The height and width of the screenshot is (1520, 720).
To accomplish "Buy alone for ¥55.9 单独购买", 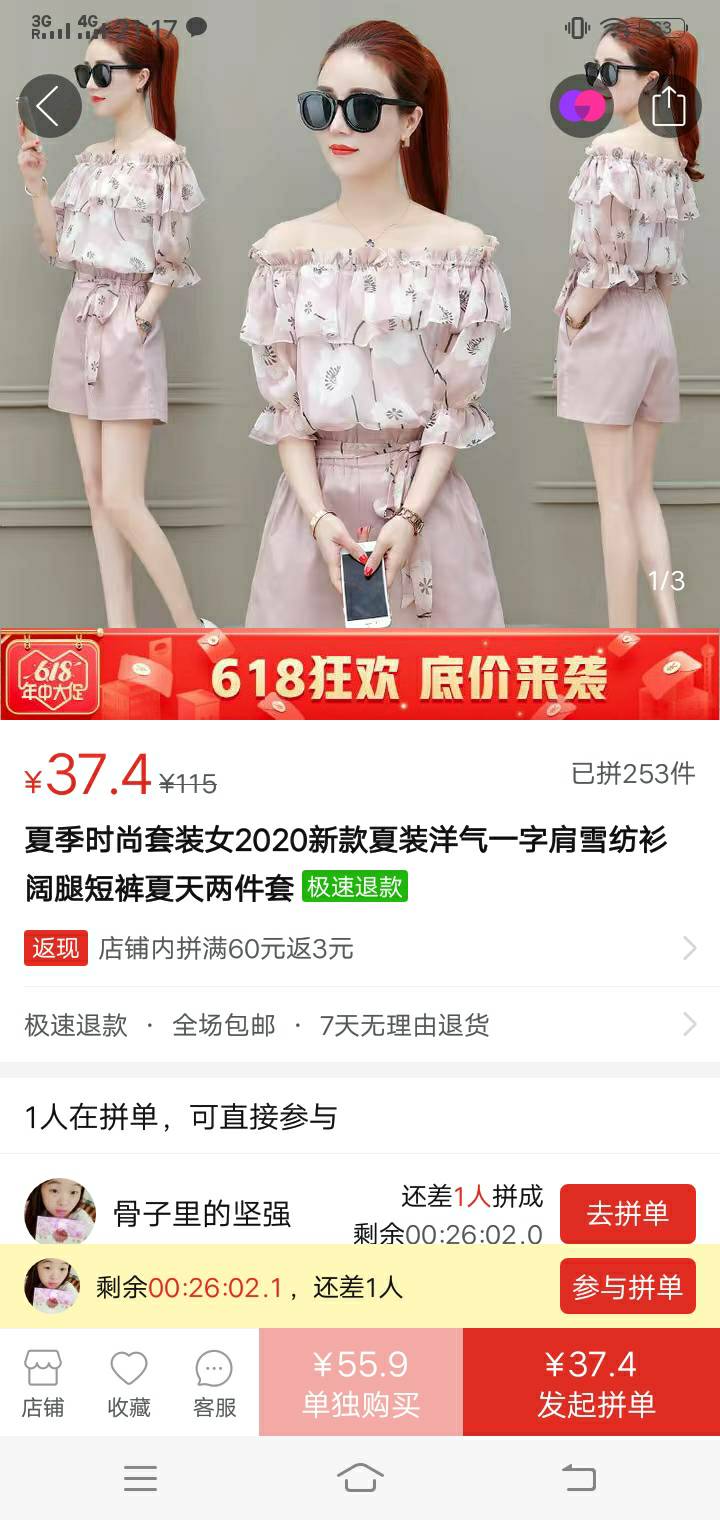I will 360,1383.
